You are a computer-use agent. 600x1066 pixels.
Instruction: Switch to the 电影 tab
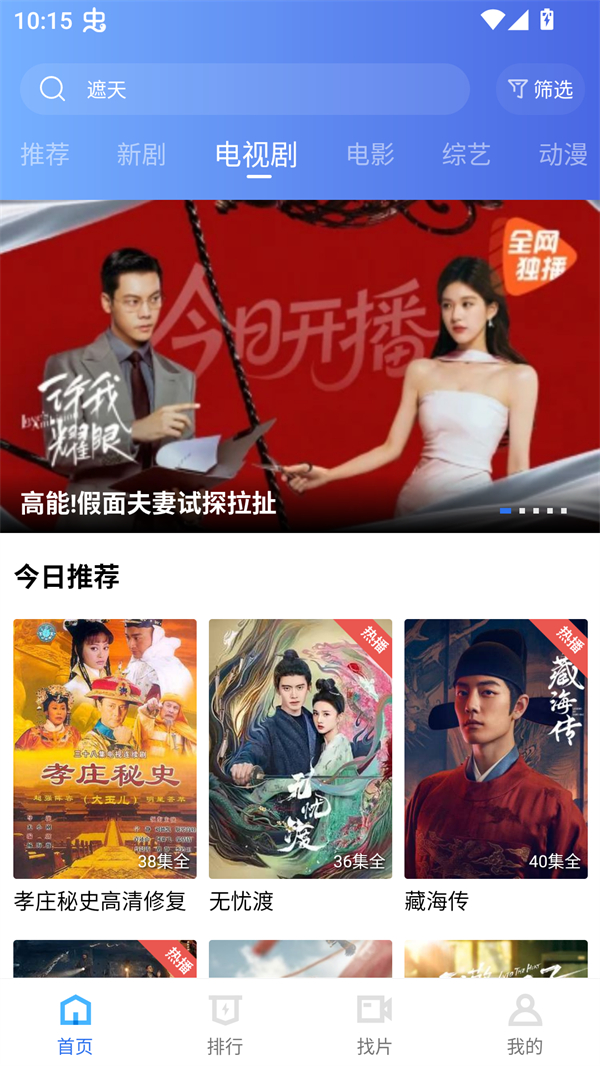coord(370,155)
